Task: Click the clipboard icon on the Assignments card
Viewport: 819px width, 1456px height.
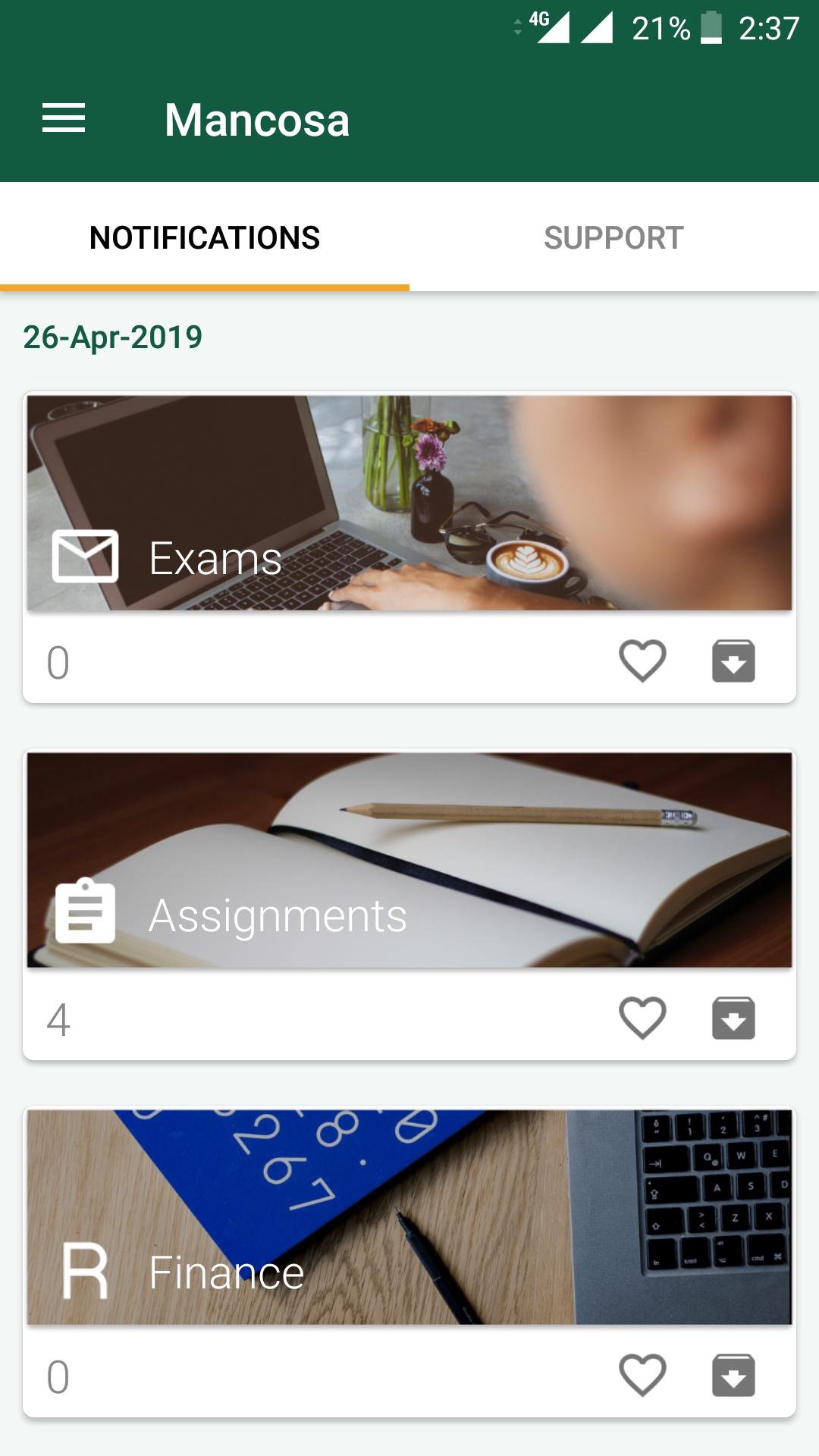Action: [x=86, y=915]
